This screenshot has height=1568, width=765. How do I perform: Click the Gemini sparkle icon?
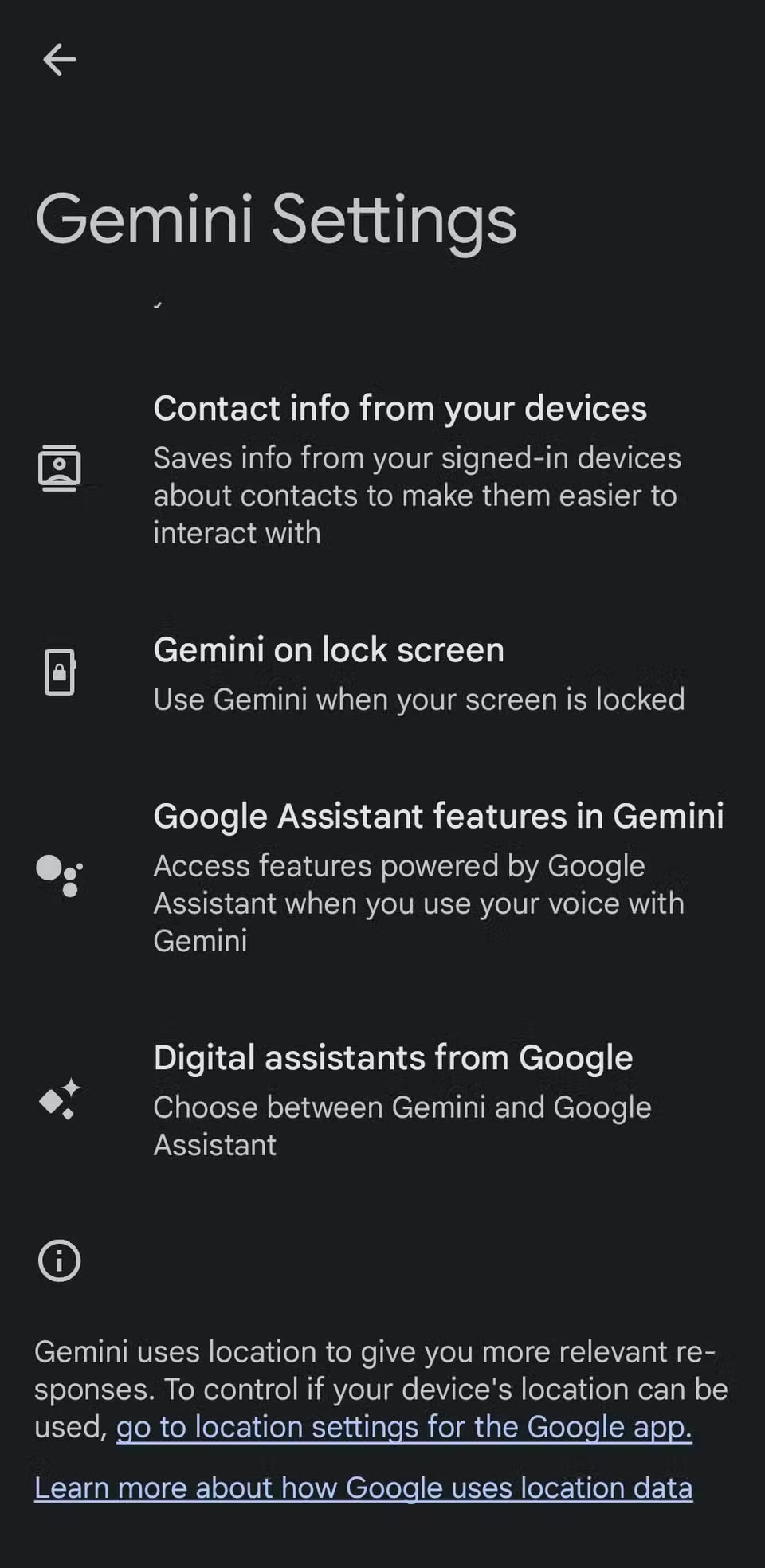pyautogui.click(x=59, y=1100)
